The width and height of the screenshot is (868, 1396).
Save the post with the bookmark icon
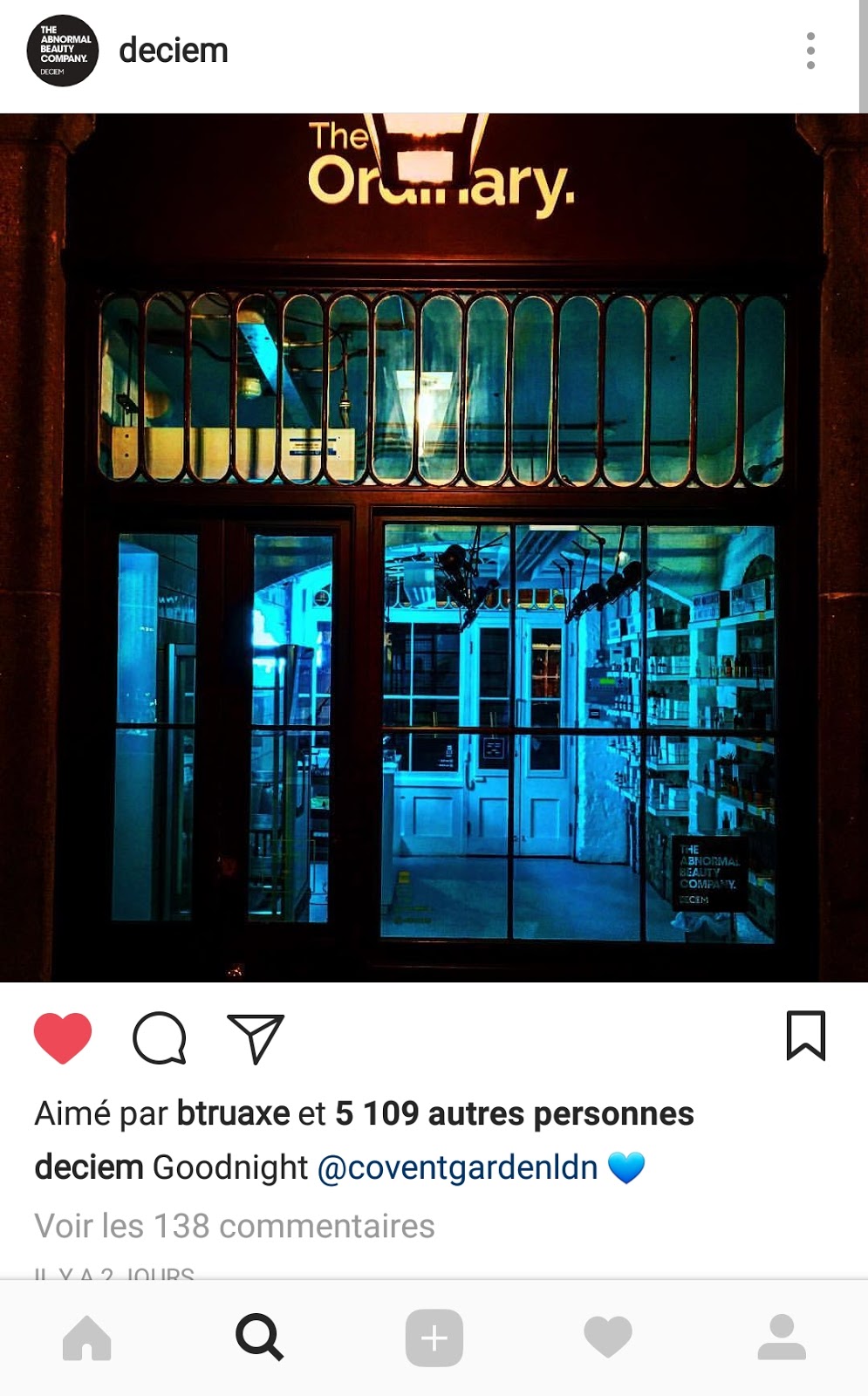click(805, 1036)
